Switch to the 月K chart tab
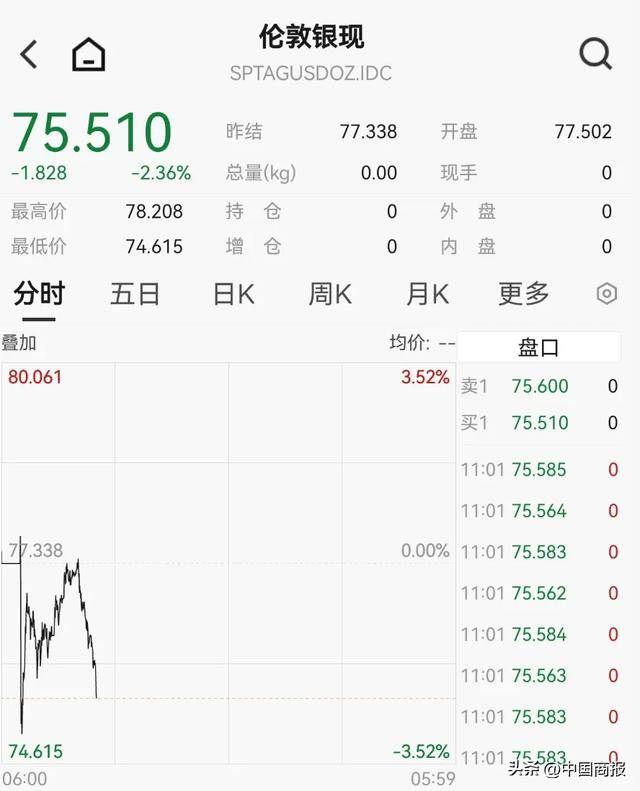Viewport: 640px width, 791px height. 427,294
